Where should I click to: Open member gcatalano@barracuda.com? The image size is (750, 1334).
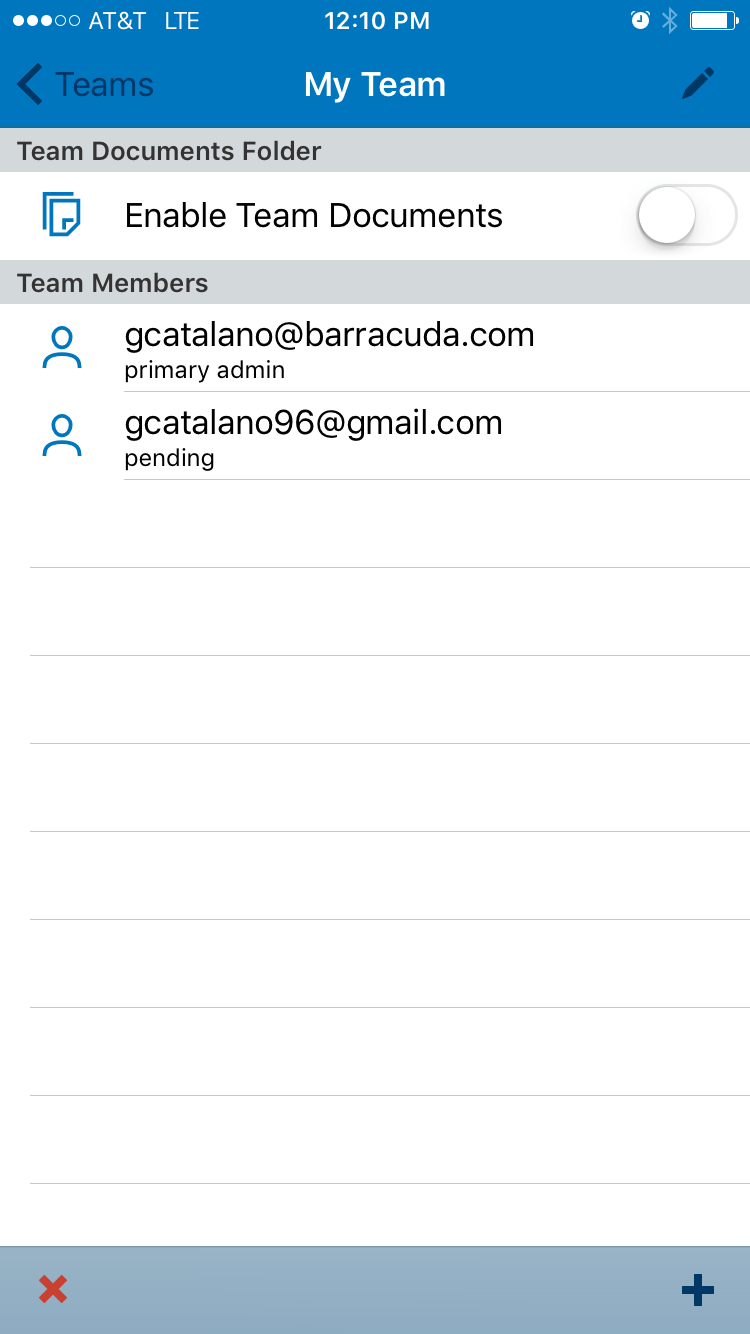[x=330, y=348]
